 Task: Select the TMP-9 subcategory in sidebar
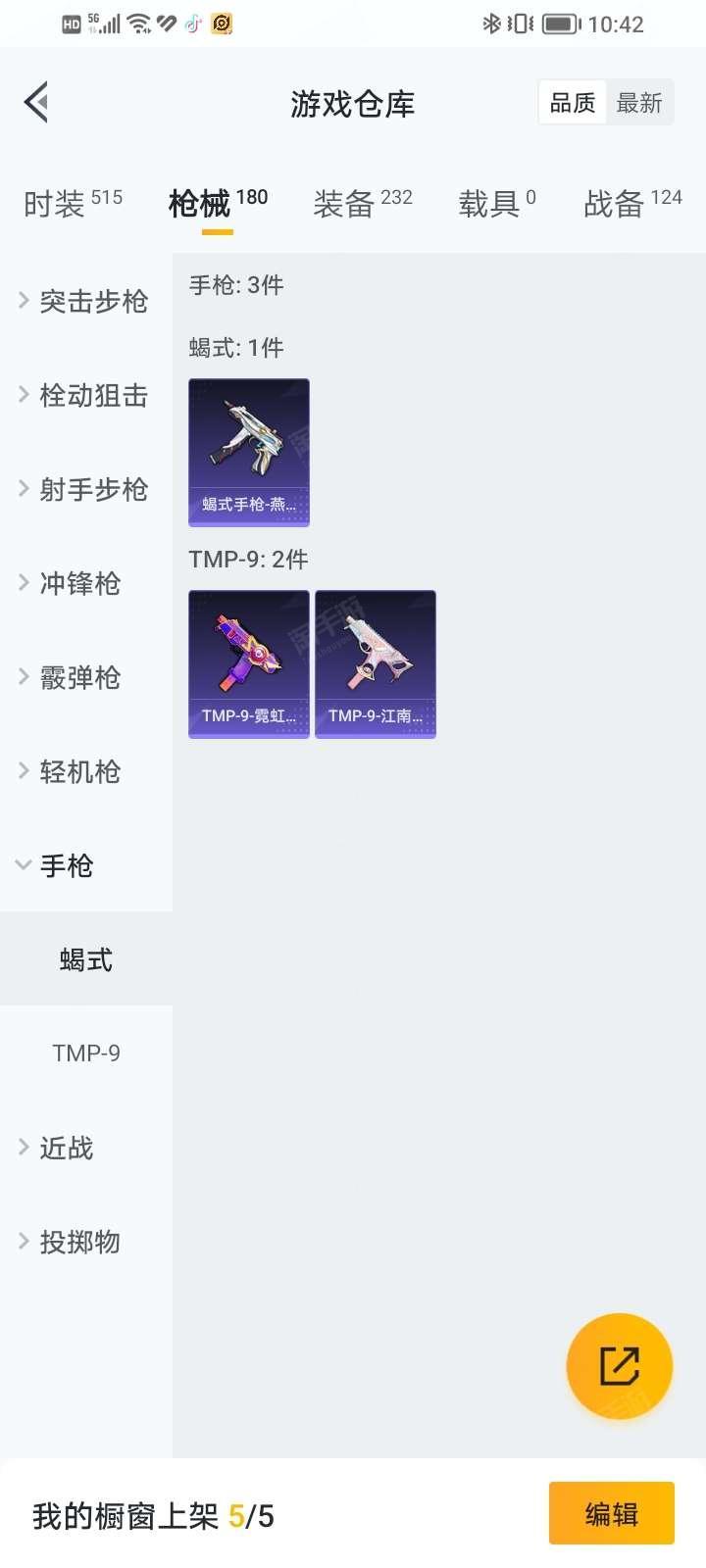coord(86,1053)
